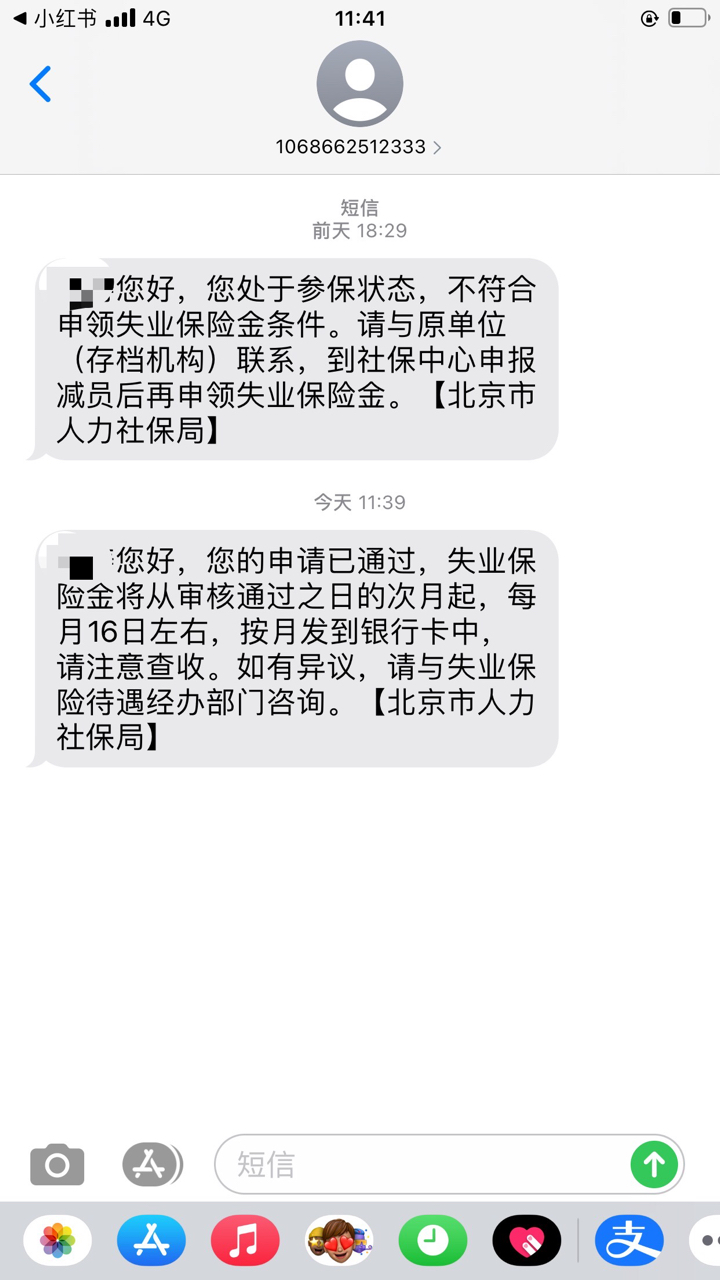The width and height of the screenshot is (720, 1280).
Task: Open the camera to attach a photo
Action: coord(57,1165)
